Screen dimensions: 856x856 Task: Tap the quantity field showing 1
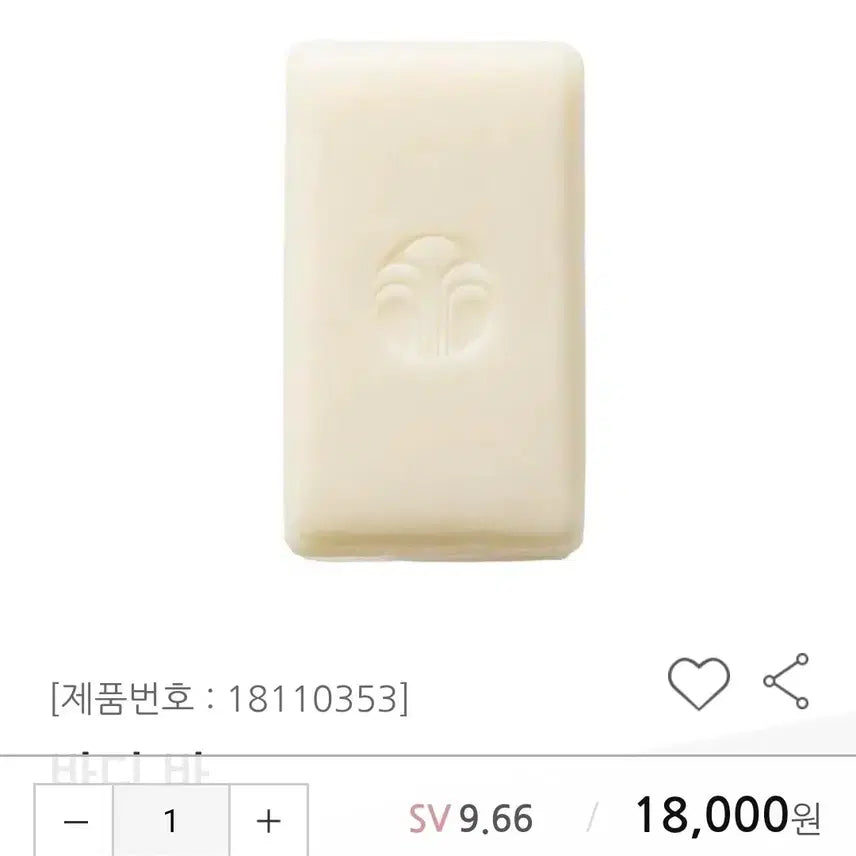tap(170, 822)
